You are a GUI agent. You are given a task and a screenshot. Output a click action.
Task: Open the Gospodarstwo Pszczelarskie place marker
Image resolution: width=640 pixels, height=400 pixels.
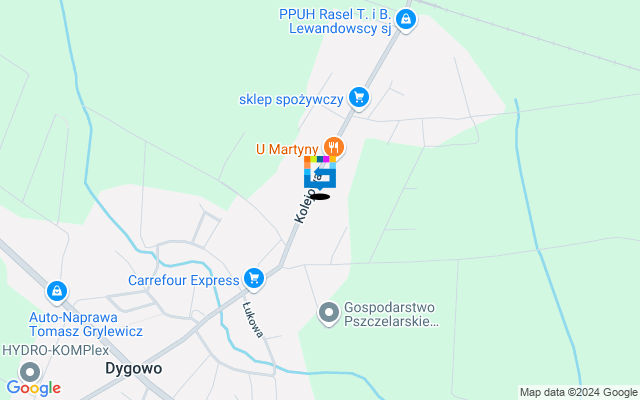[x=328, y=313]
